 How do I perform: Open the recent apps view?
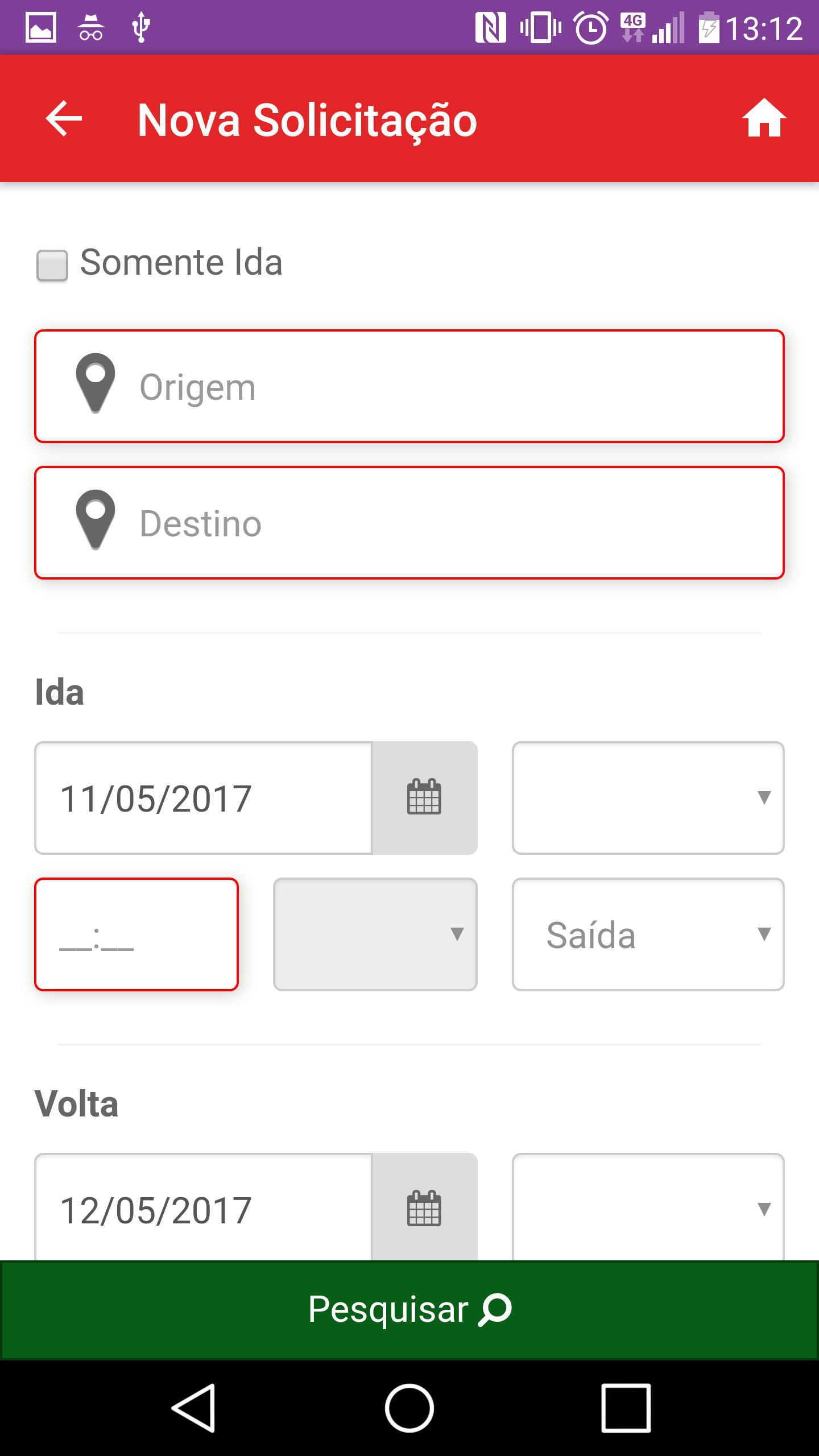click(626, 1408)
